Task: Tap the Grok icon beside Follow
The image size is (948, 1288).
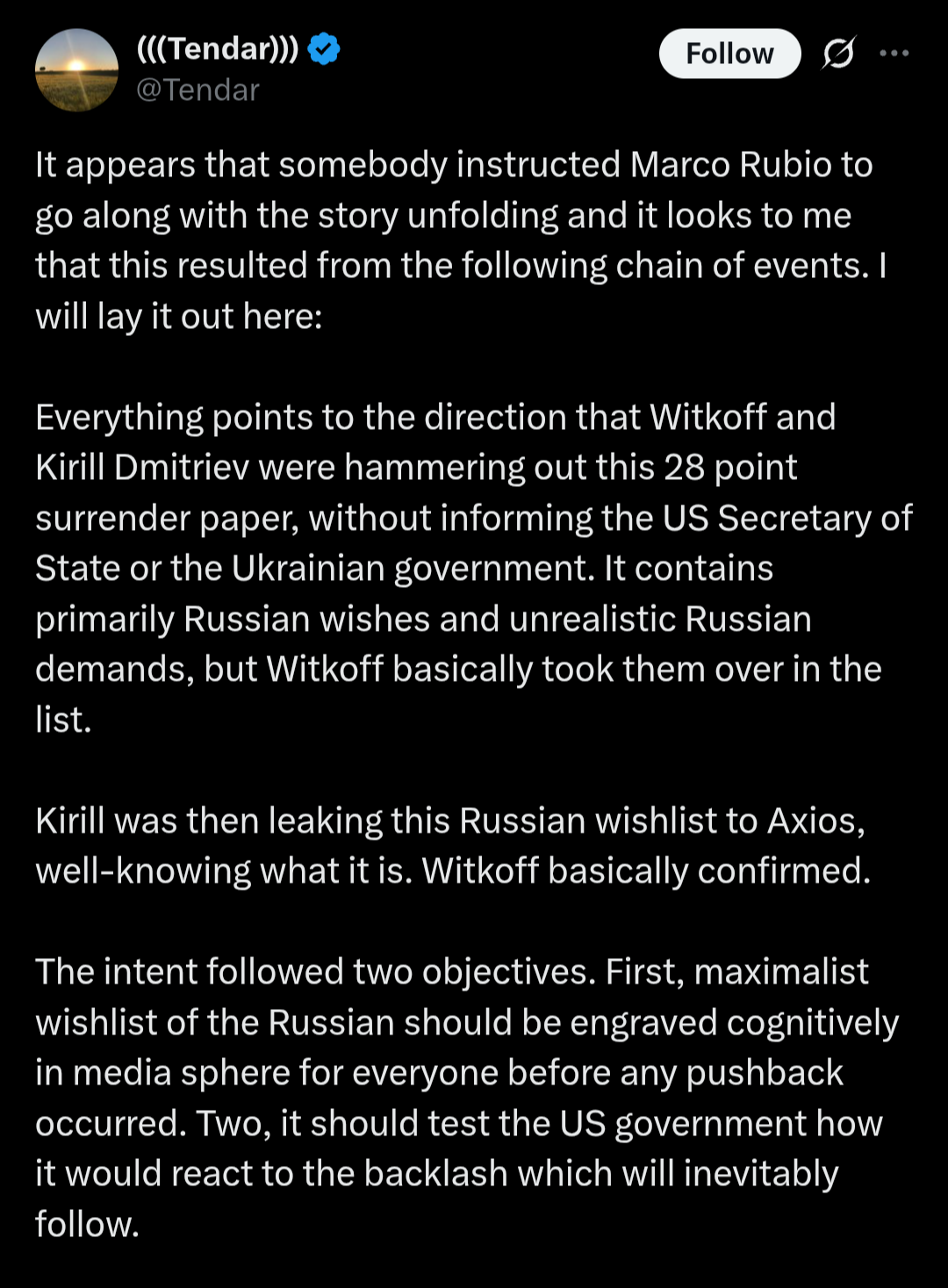Action: point(838,54)
